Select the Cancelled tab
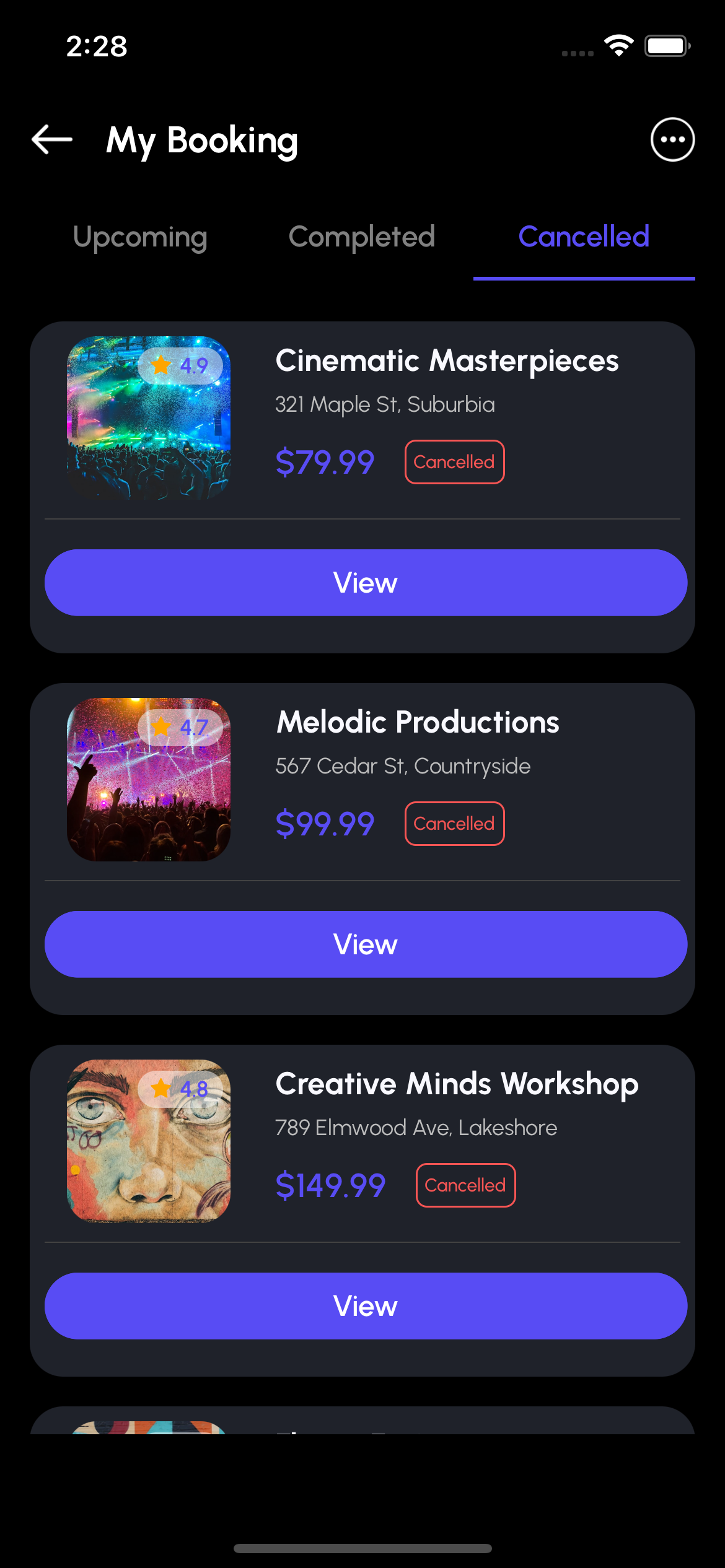The image size is (725, 1568). 584,237
